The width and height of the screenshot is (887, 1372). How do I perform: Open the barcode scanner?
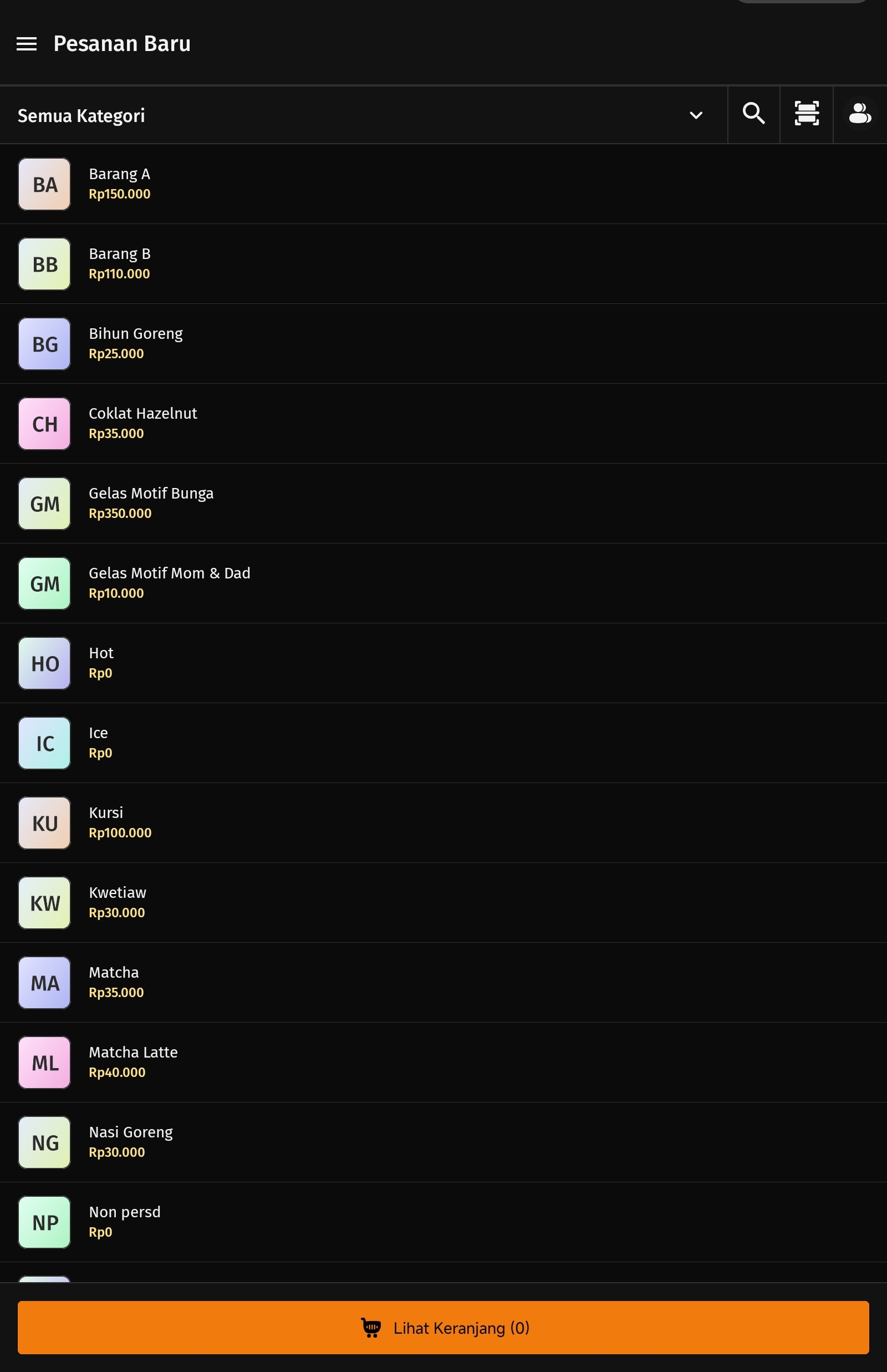click(x=807, y=114)
